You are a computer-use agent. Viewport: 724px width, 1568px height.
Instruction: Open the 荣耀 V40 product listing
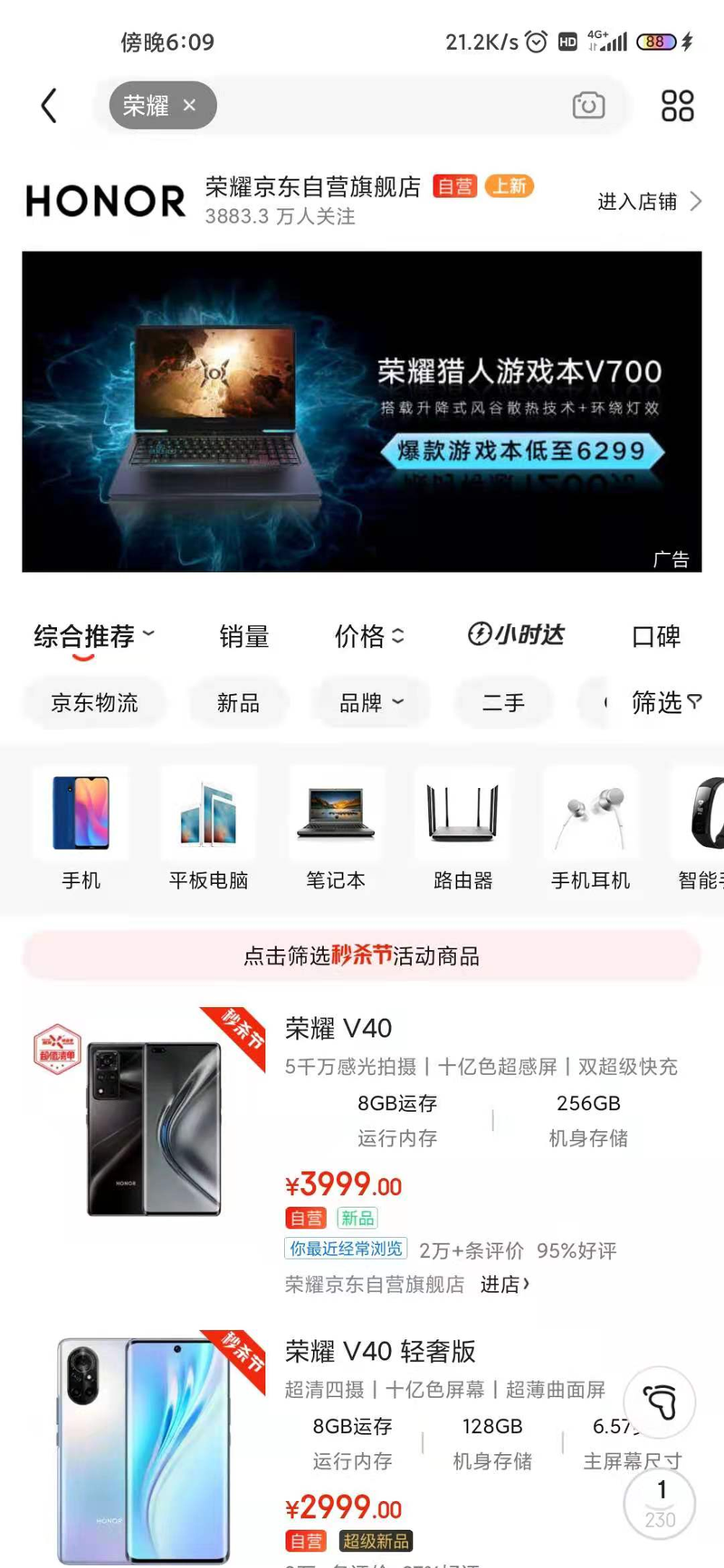pyautogui.click(x=338, y=1029)
